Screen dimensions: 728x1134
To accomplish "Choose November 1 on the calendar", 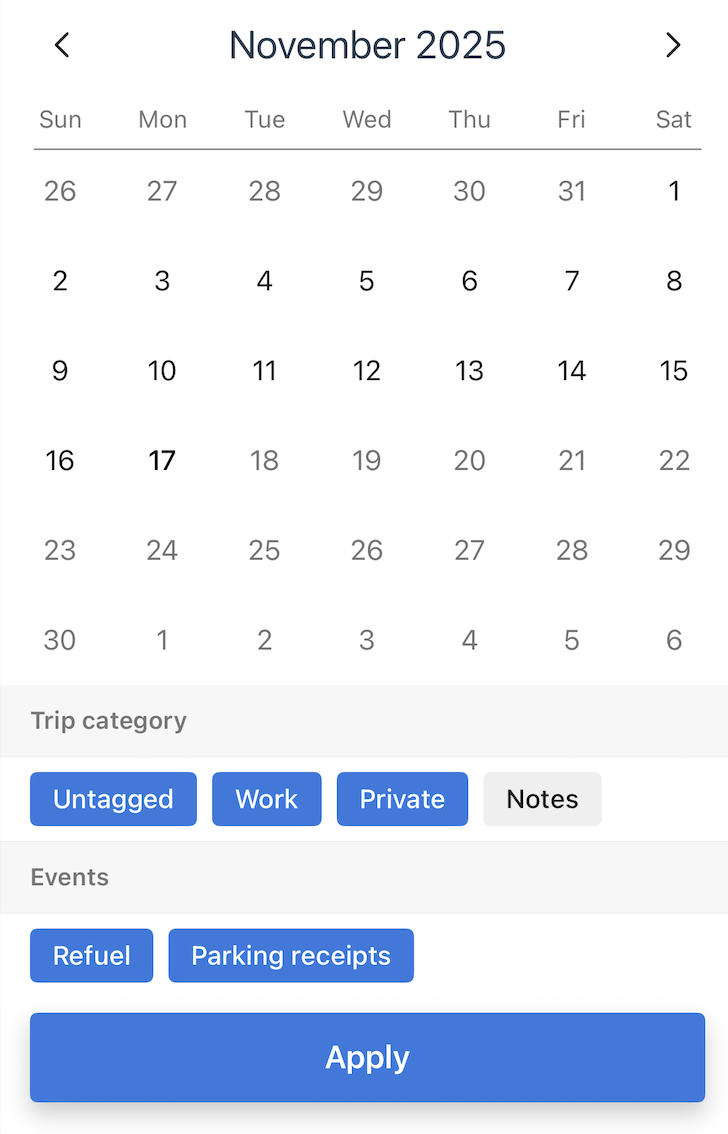I will coord(674,191).
